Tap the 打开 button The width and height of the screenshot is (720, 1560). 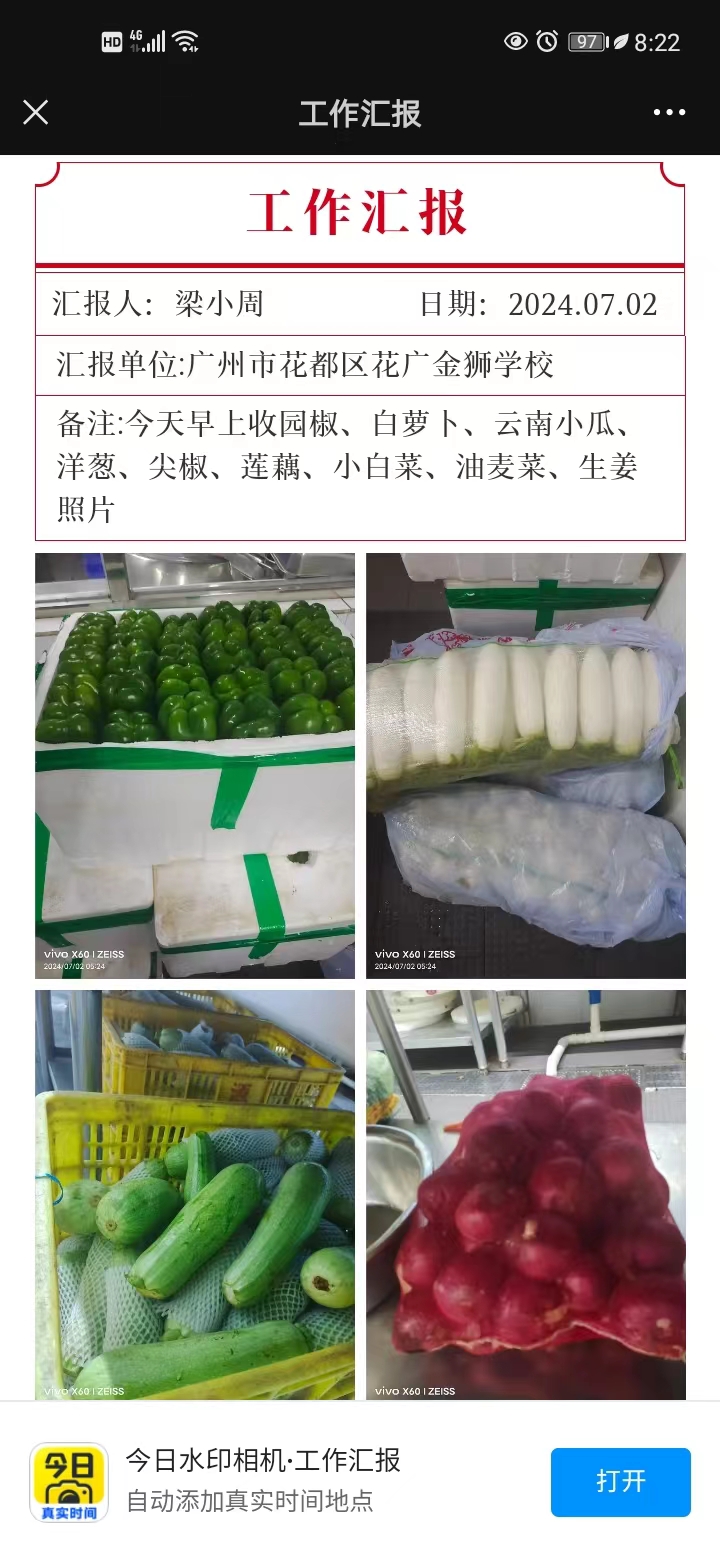pos(620,1481)
